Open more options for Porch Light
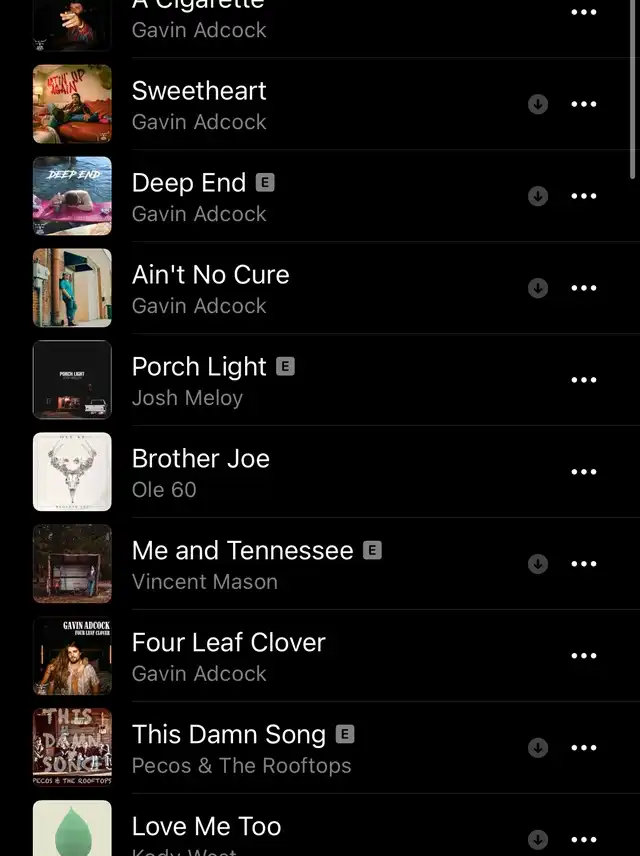 click(583, 380)
